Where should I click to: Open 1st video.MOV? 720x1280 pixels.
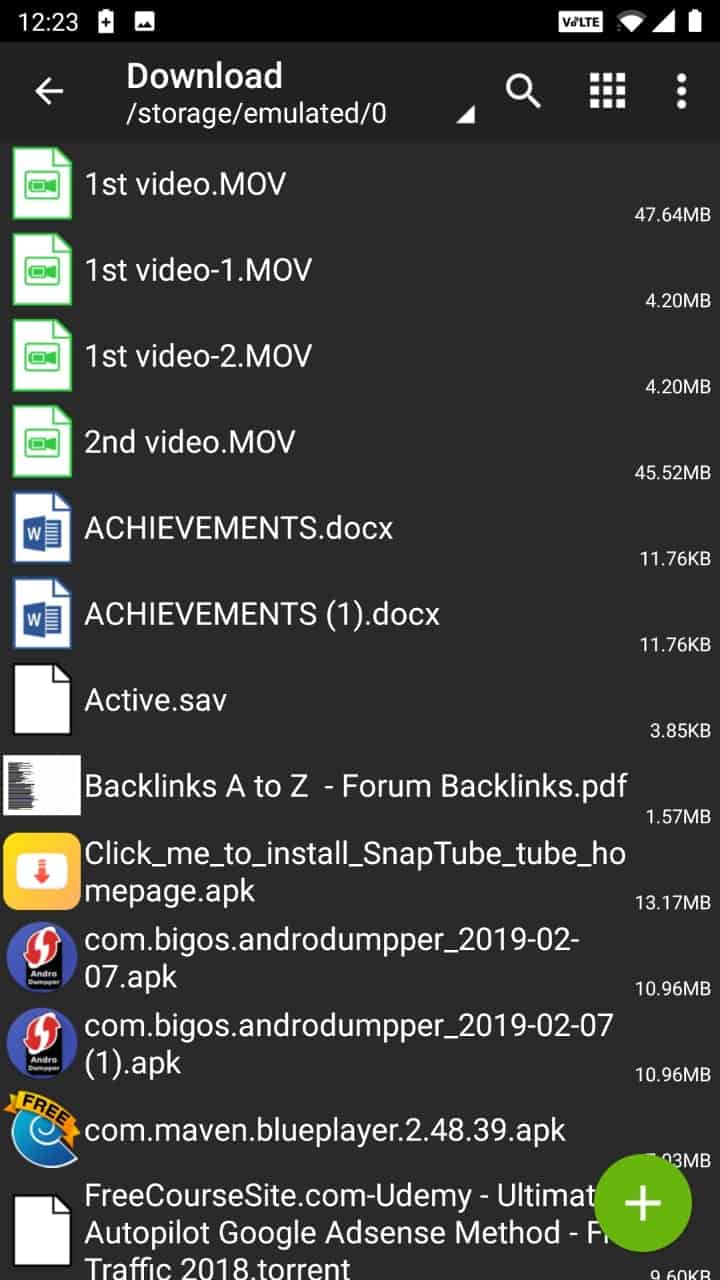[x=360, y=185]
